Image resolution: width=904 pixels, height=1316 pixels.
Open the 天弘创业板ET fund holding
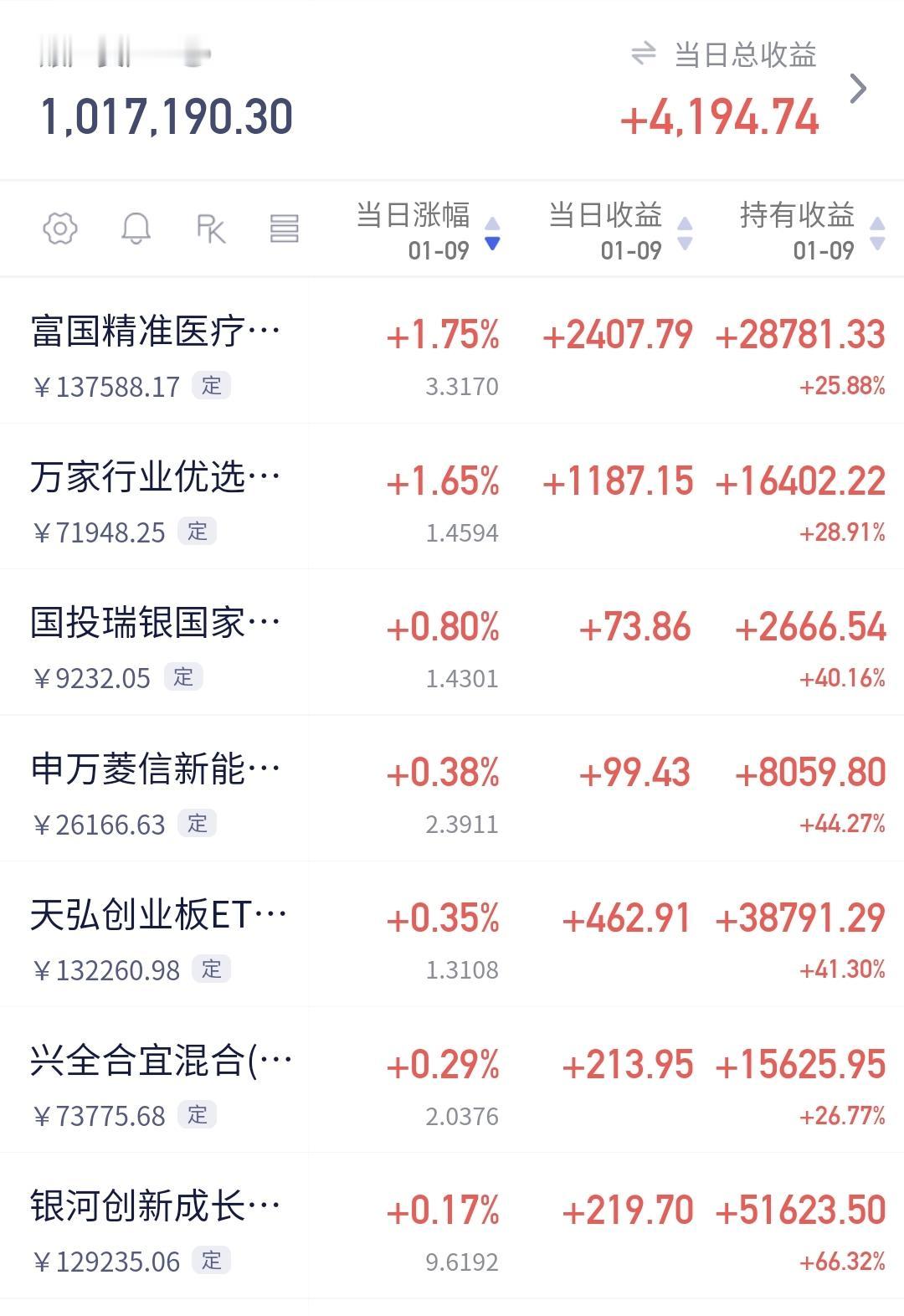(x=157, y=915)
